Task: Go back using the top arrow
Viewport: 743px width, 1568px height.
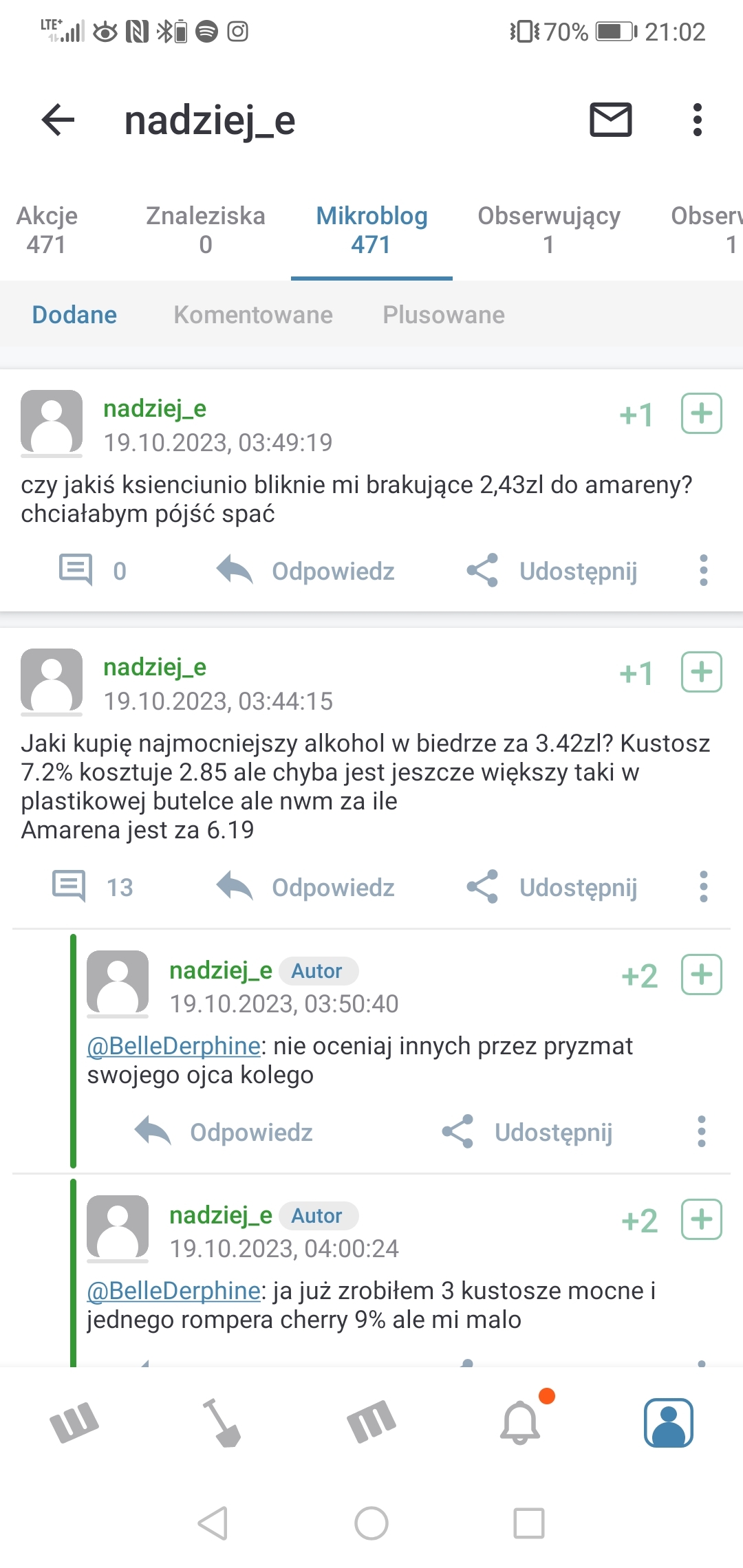Action: coord(58,120)
